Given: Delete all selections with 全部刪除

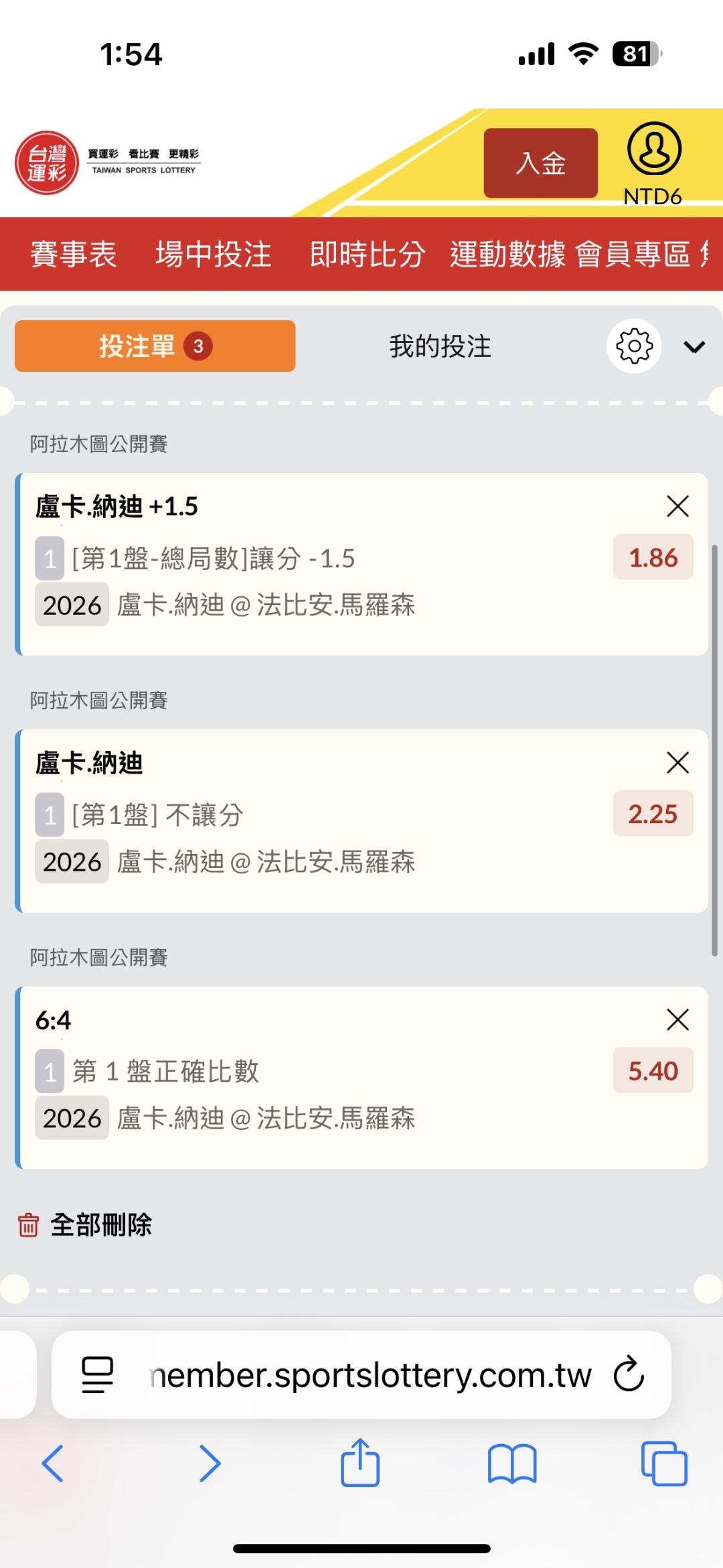Looking at the screenshot, I should pyautogui.click(x=85, y=1225).
